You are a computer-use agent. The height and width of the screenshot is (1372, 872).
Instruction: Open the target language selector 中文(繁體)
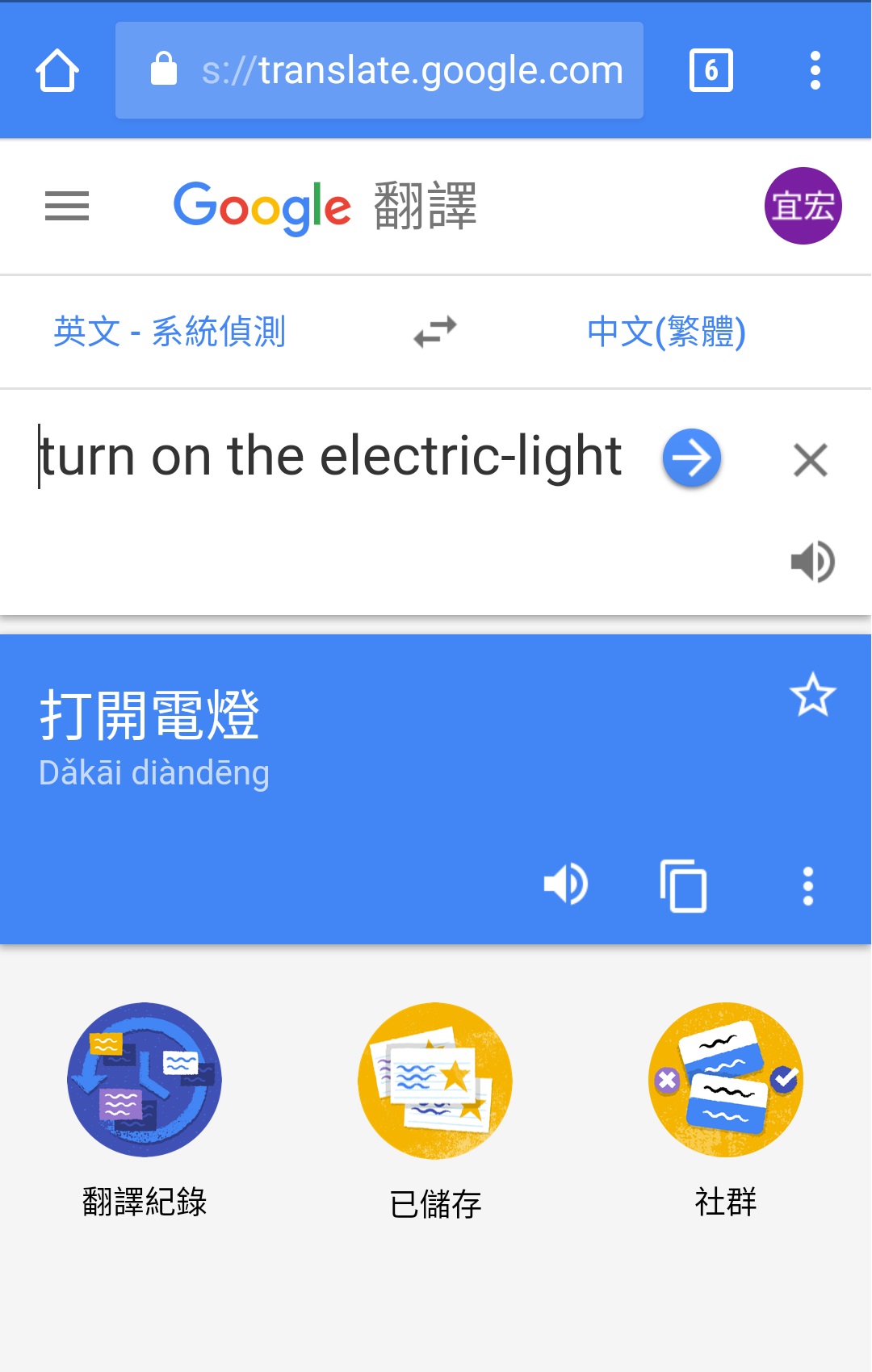[x=667, y=332]
